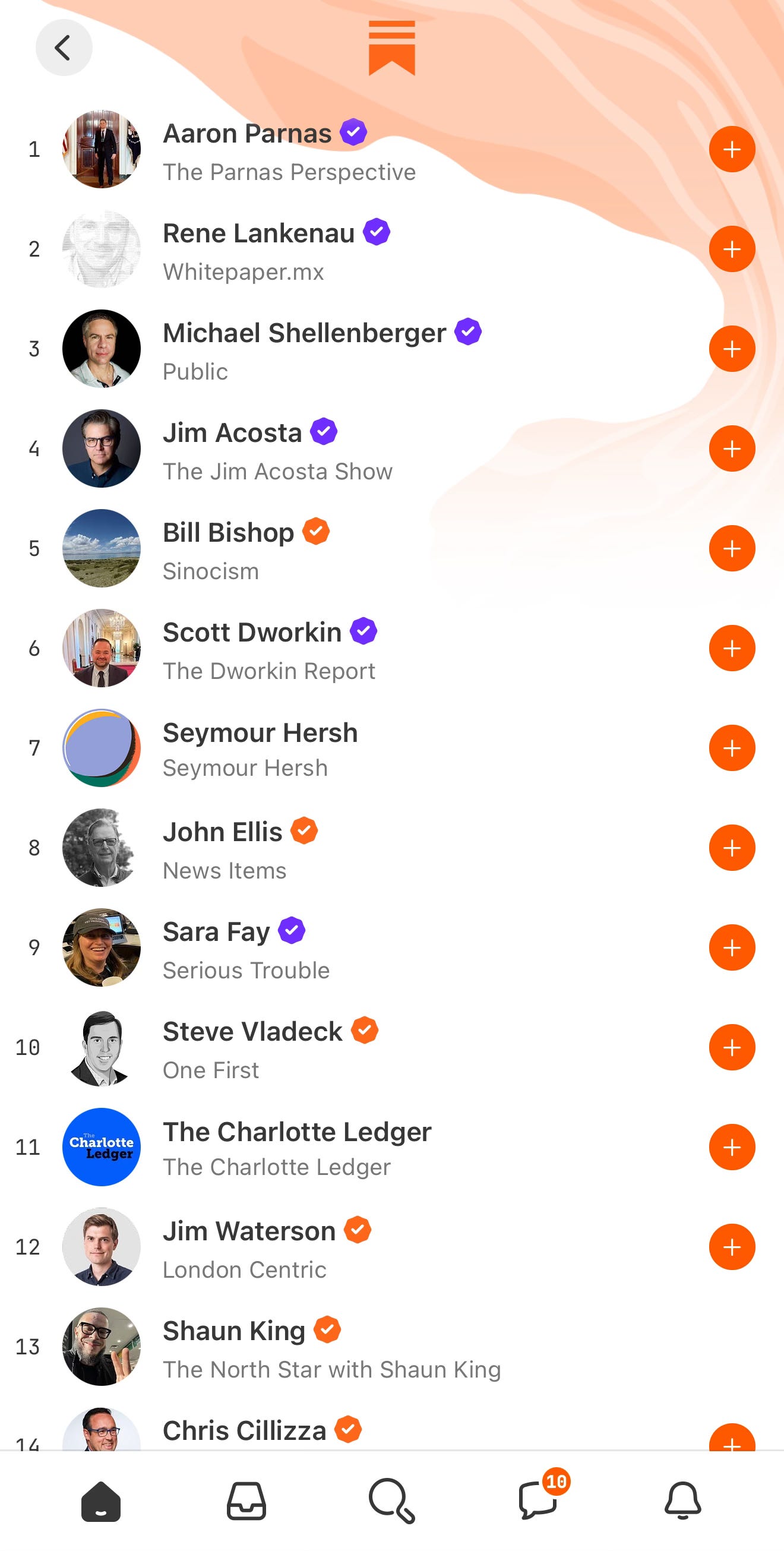This screenshot has height=1551, width=784.
Task: Tap the plus button next to Jim Waterson
Action: point(732,1247)
